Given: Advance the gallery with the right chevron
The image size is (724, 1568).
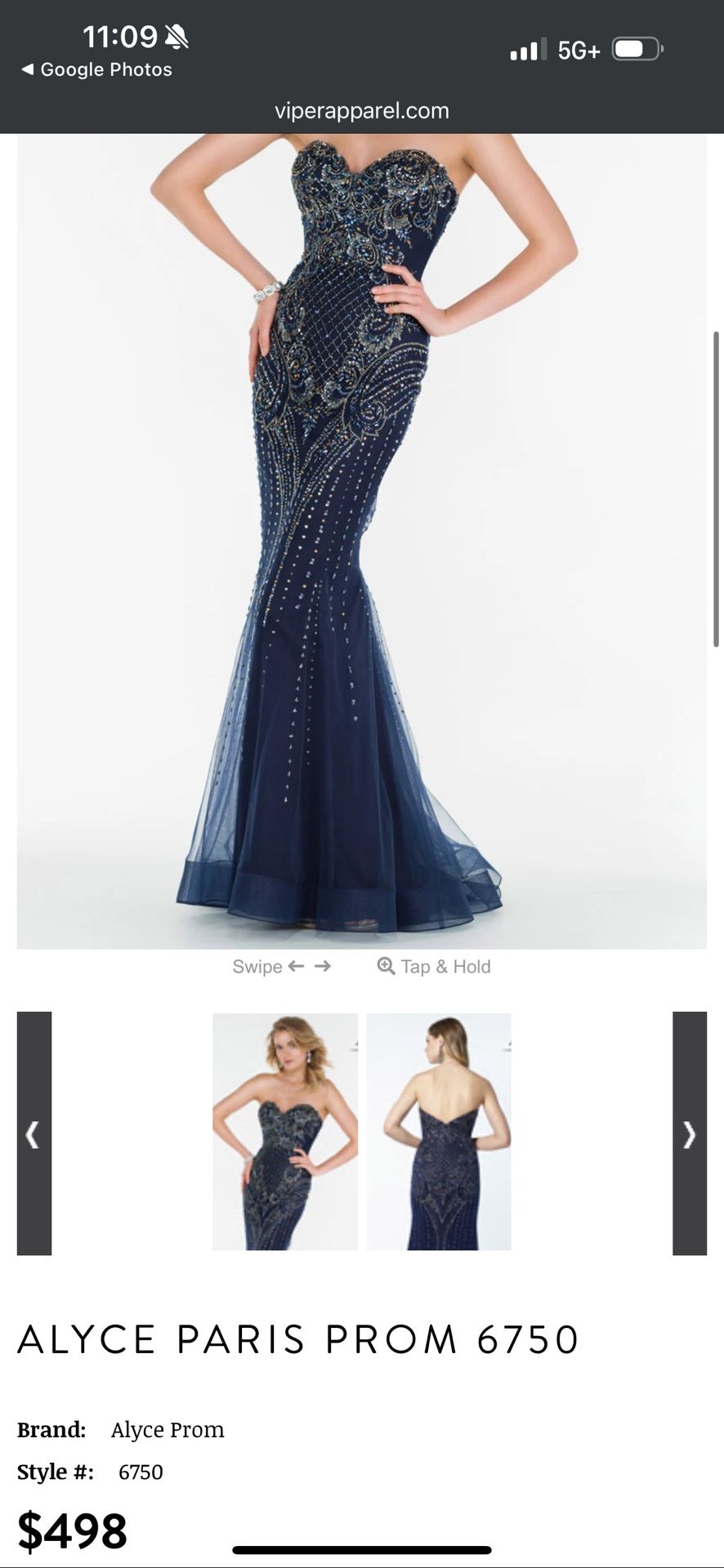Looking at the screenshot, I should click(x=690, y=1134).
